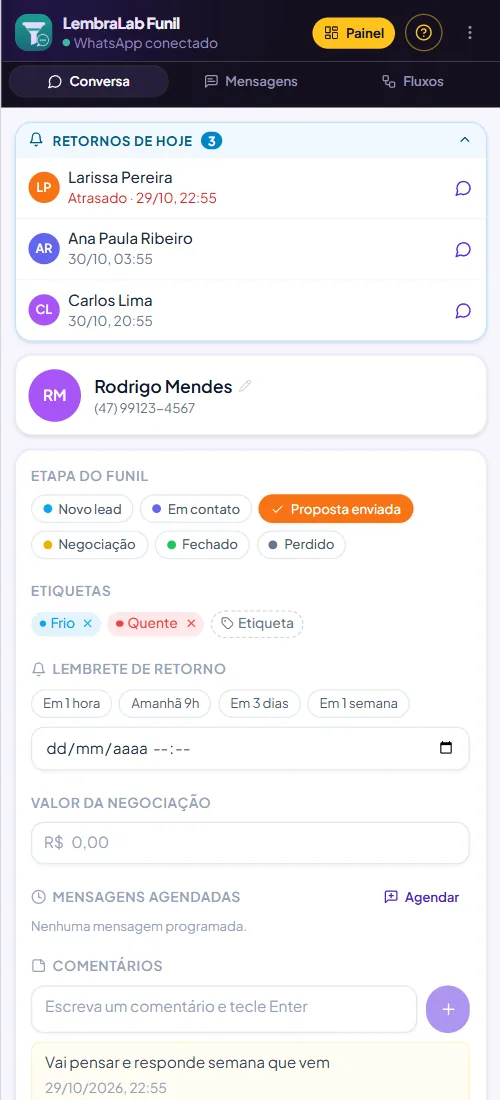This screenshot has width=500, height=1100.
Task: Add a new Etiqueta tag
Action: tap(257, 624)
